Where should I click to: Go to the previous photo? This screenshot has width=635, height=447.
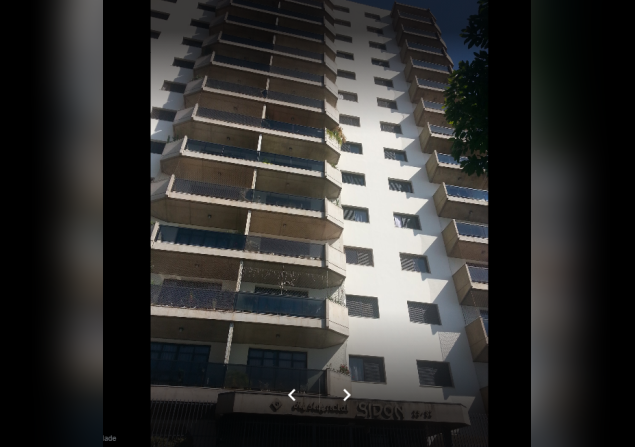tap(292, 395)
